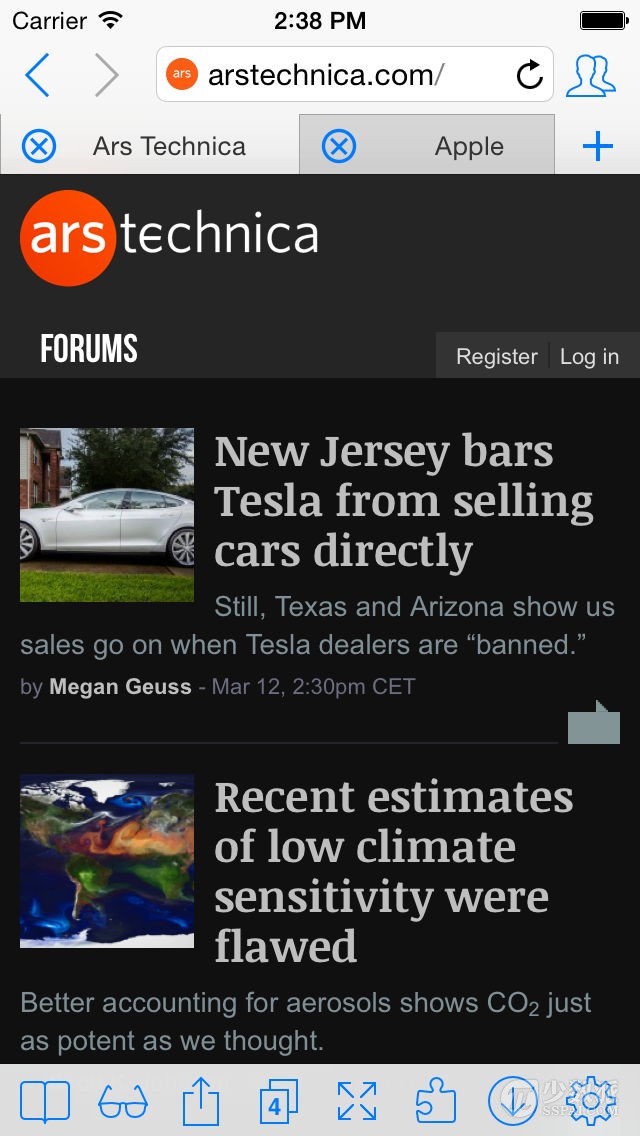
Task: Enable the reader glasses mode
Action: (123, 1102)
